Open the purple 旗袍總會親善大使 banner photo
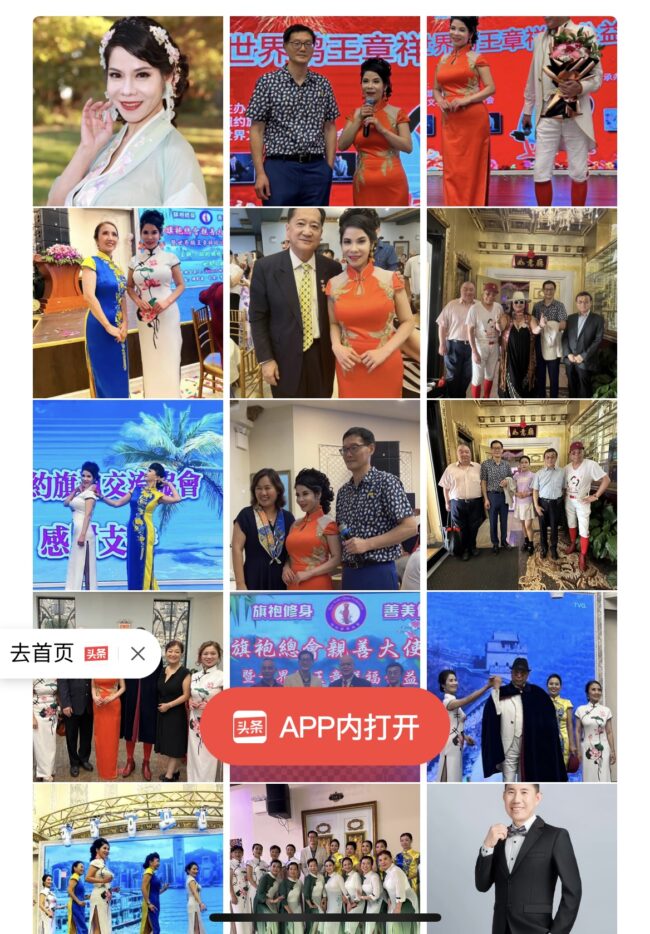 click(x=325, y=640)
